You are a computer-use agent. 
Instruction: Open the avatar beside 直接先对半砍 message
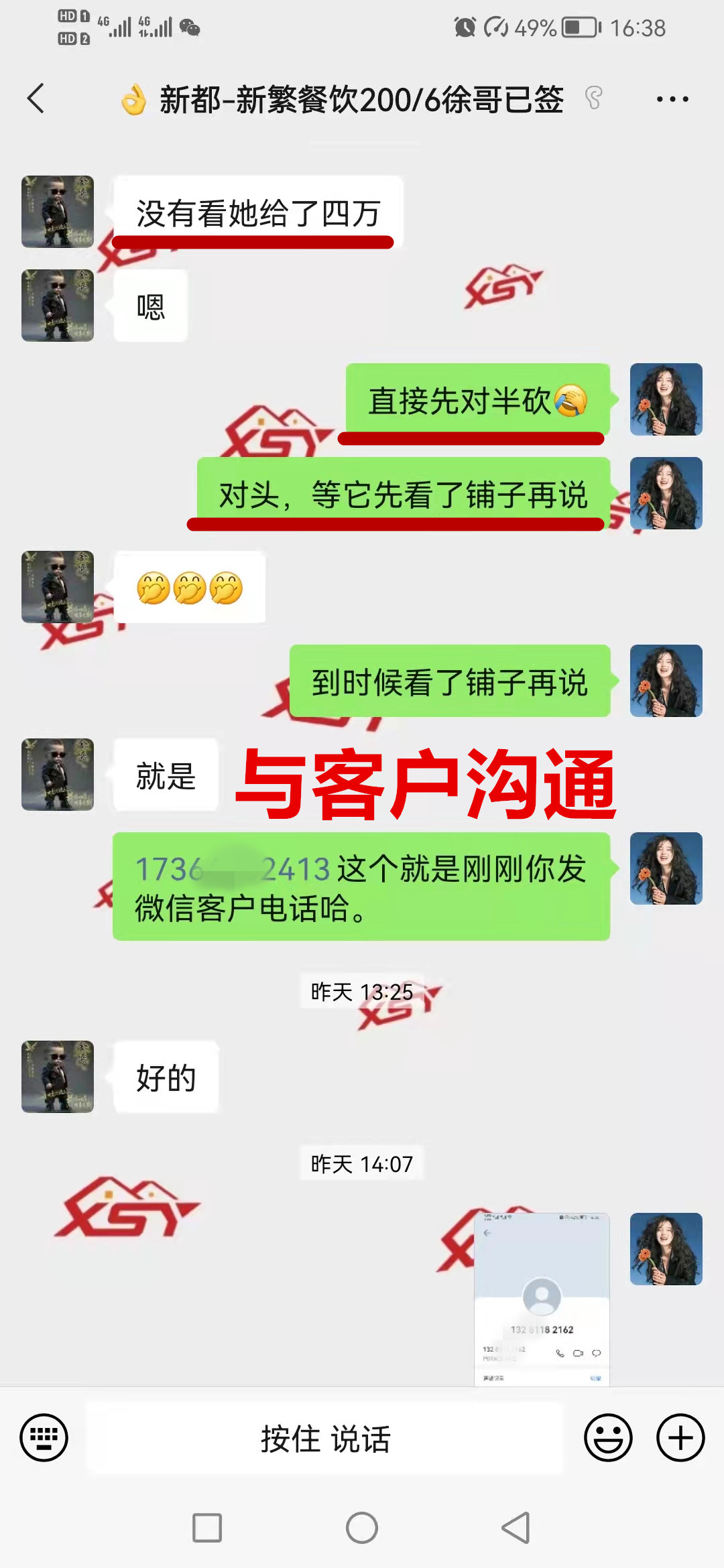pyautogui.click(x=666, y=400)
